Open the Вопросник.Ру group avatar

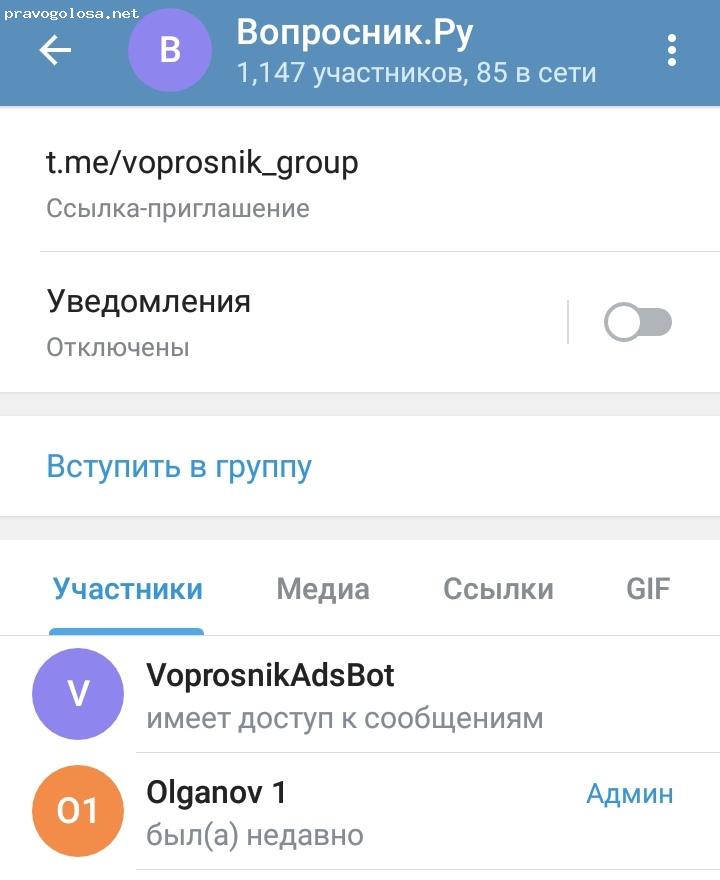170,51
